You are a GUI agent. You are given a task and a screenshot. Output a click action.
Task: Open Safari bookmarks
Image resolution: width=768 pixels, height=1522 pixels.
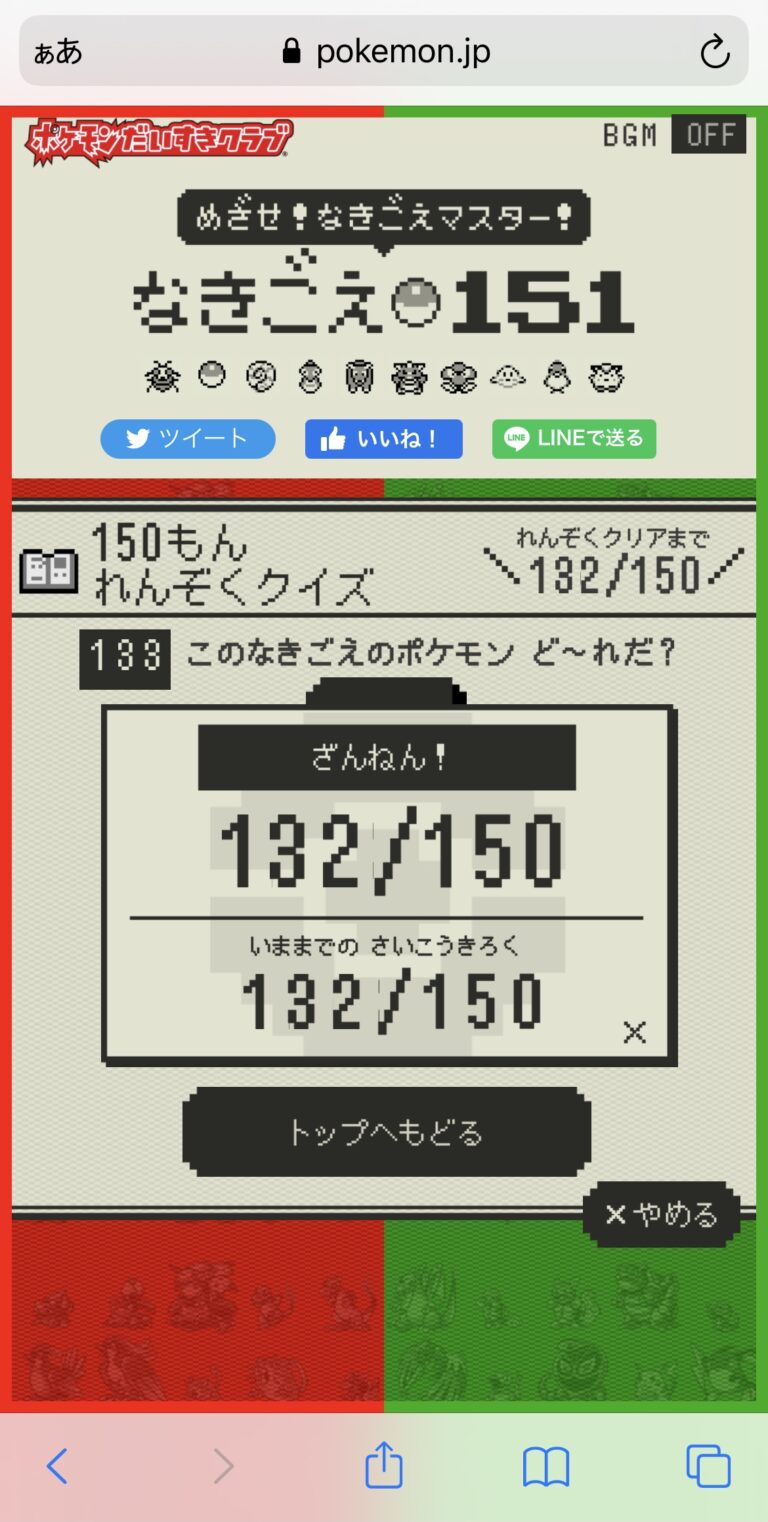[x=546, y=1467]
